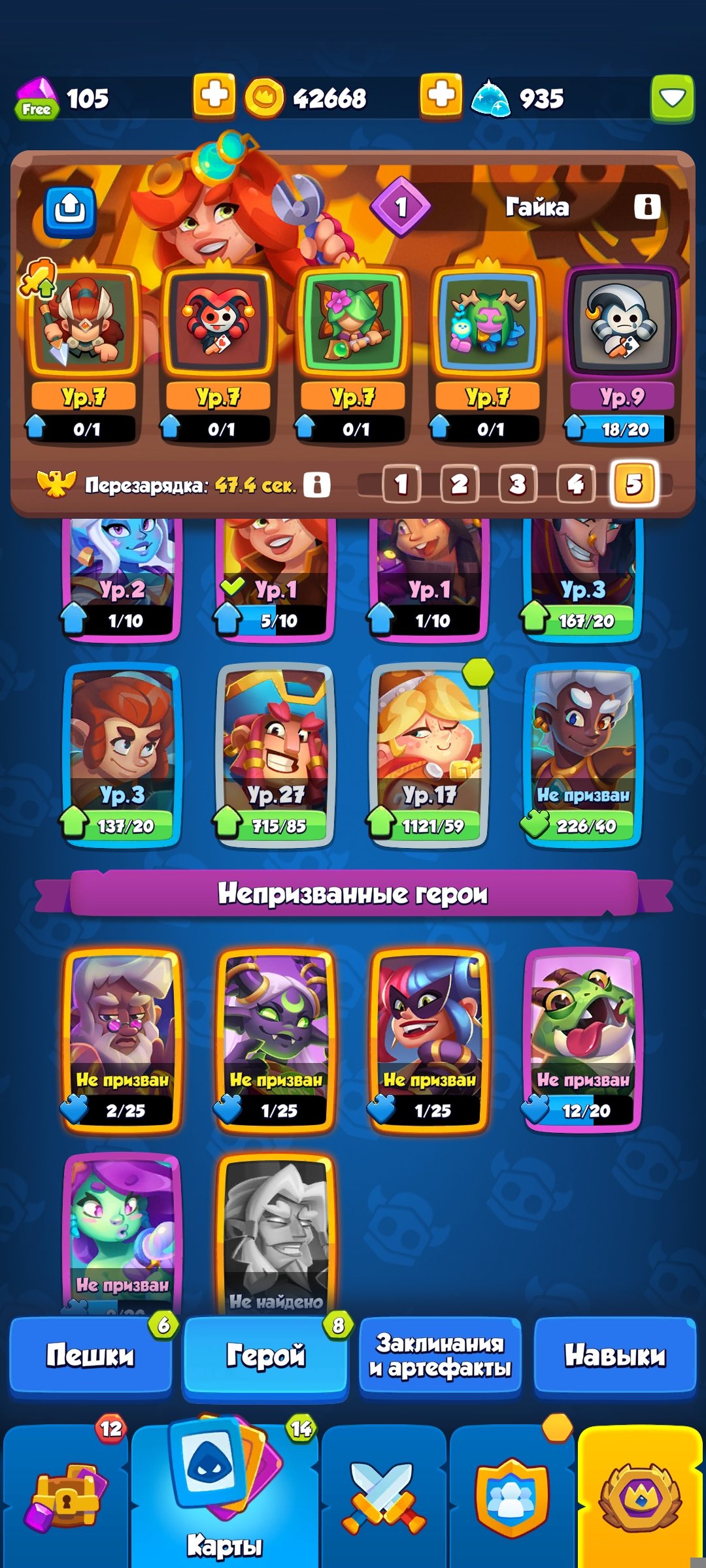Open the hero card with 1121/59 shards
The width and height of the screenshot is (706, 1568).
pos(429,755)
